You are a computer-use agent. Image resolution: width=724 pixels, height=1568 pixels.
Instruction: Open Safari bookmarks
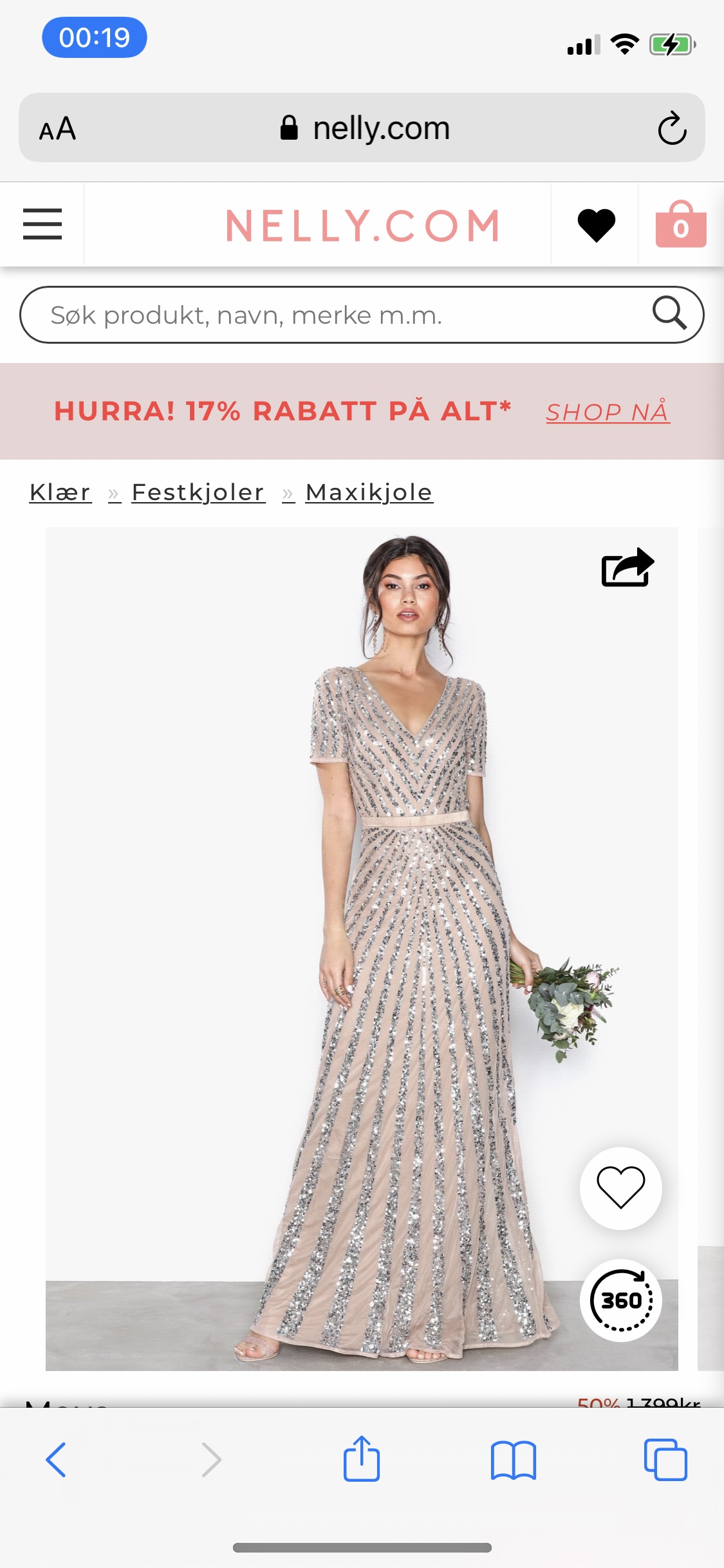(513, 1460)
